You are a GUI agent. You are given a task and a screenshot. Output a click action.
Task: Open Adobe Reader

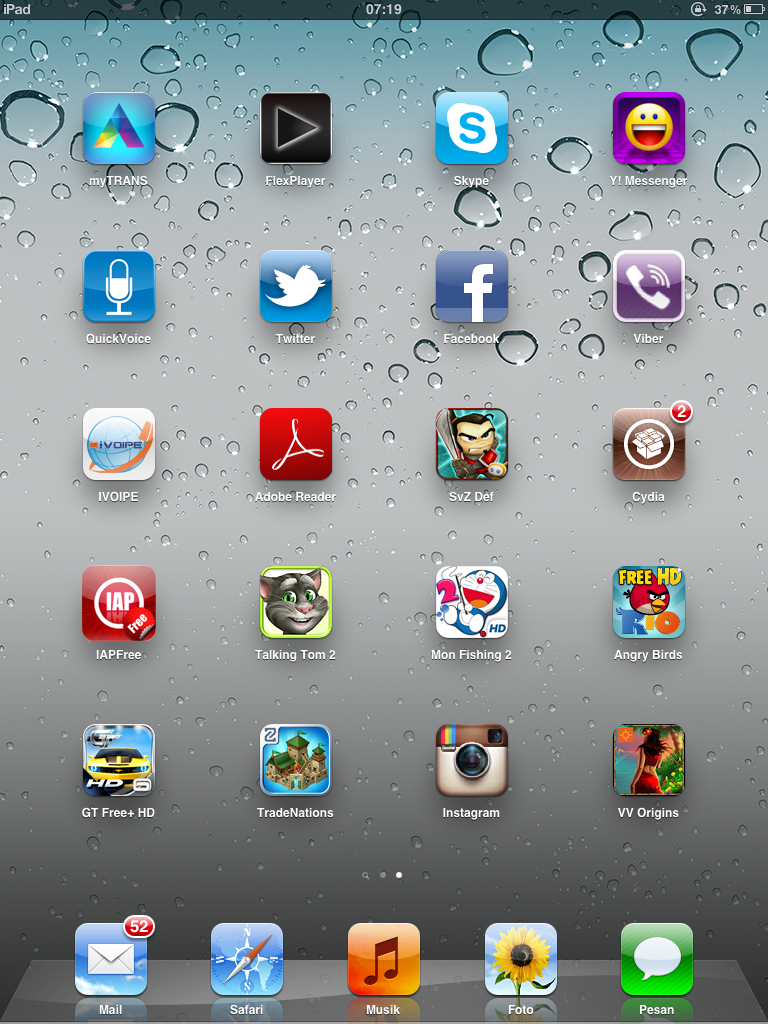pyautogui.click(x=295, y=444)
